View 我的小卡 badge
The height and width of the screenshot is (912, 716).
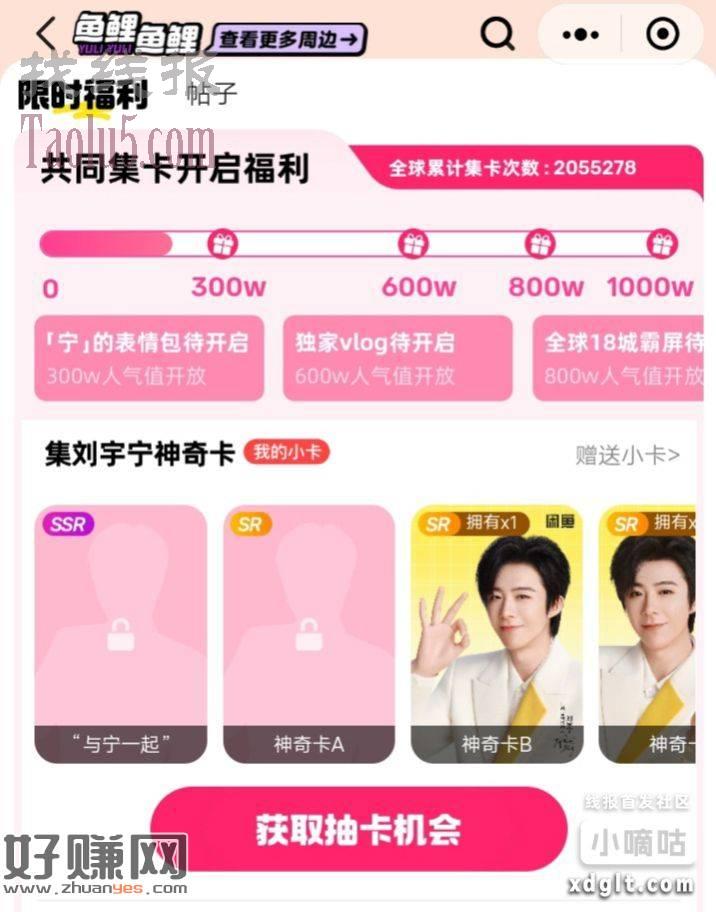(x=285, y=452)
